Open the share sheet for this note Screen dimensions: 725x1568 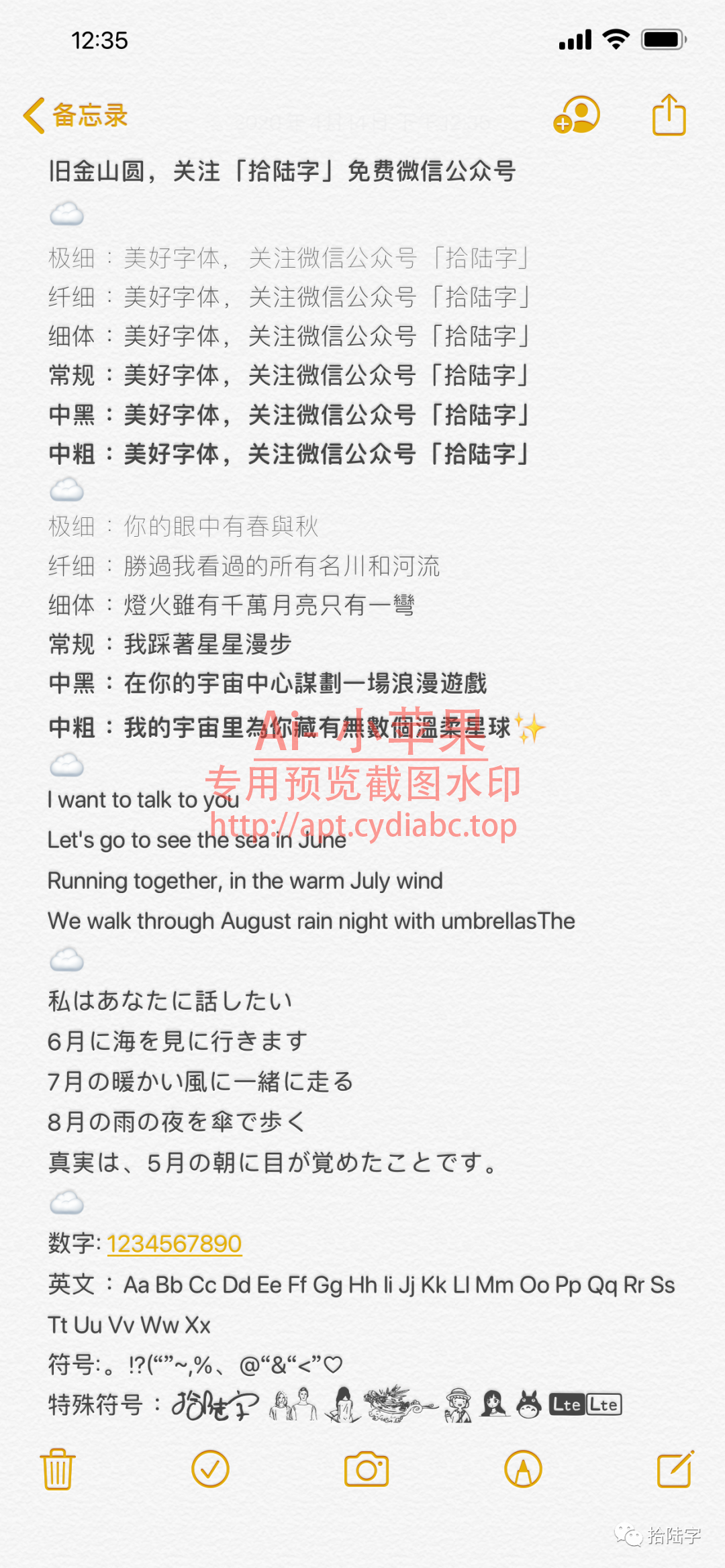tap(669, 115)
